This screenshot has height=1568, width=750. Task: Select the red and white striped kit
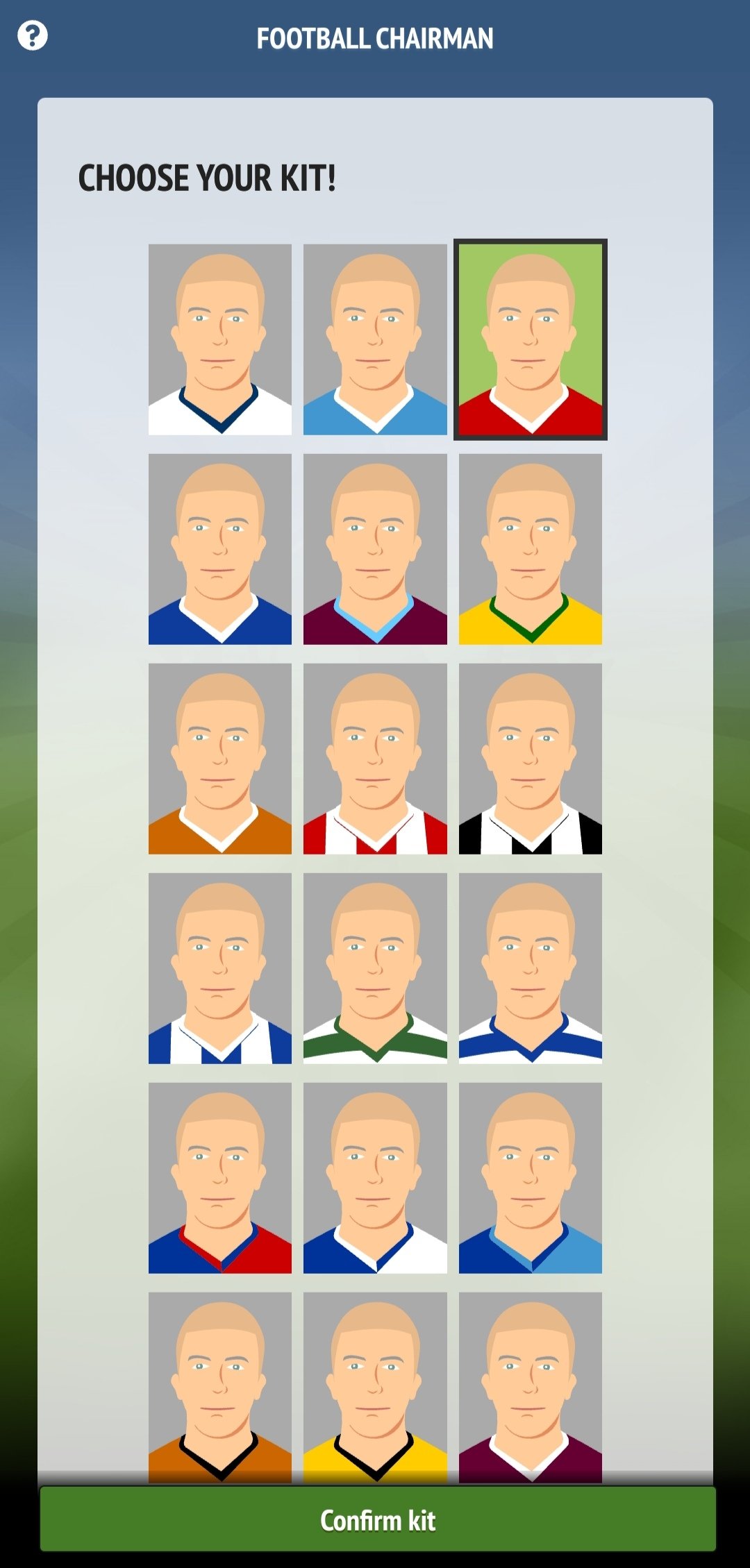pyautogui.click(x=375, y=759)
